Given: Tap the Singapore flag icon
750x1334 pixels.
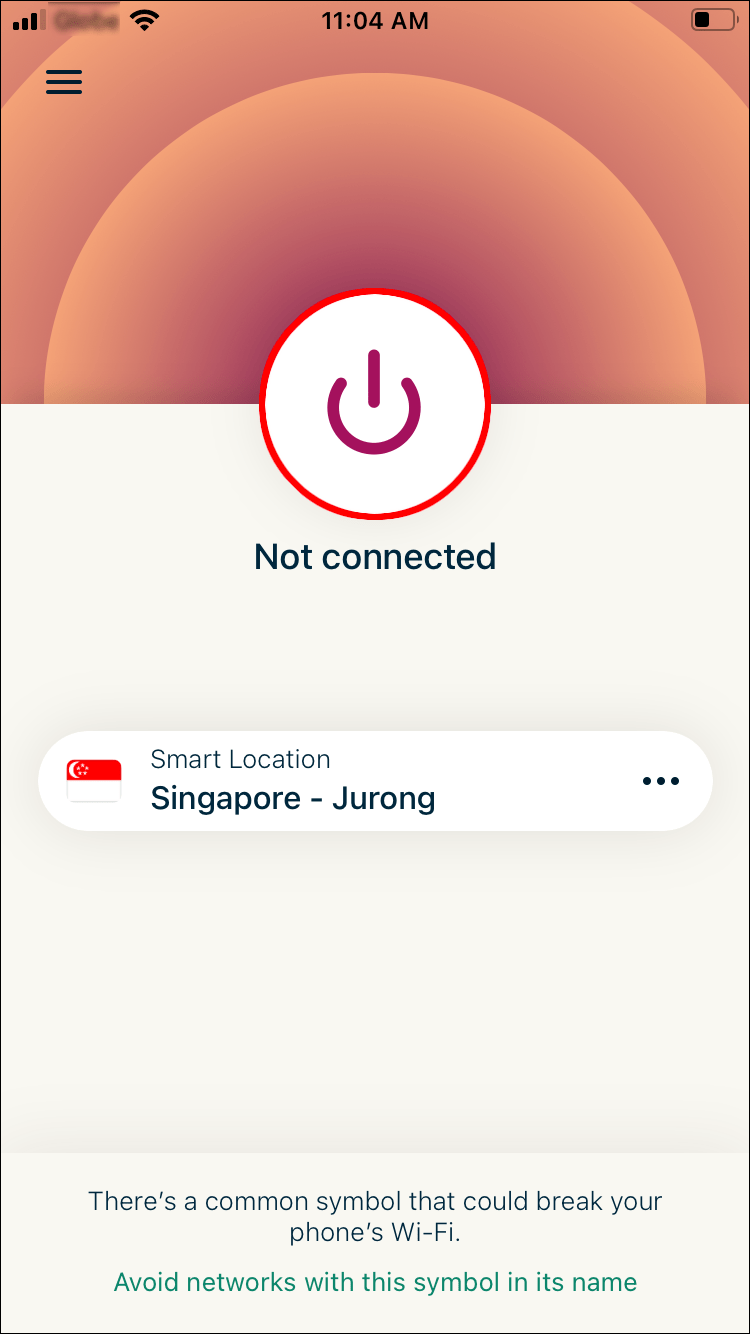Looking at the screenshot, I should 94,780.
